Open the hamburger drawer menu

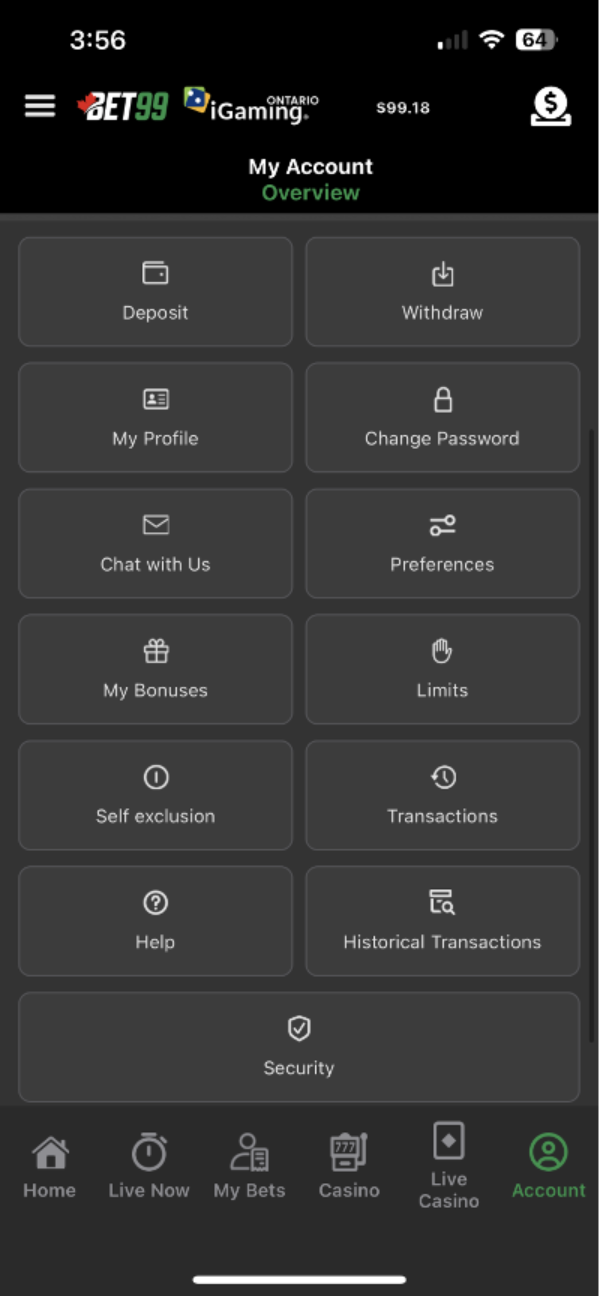(x=40, y=106)
